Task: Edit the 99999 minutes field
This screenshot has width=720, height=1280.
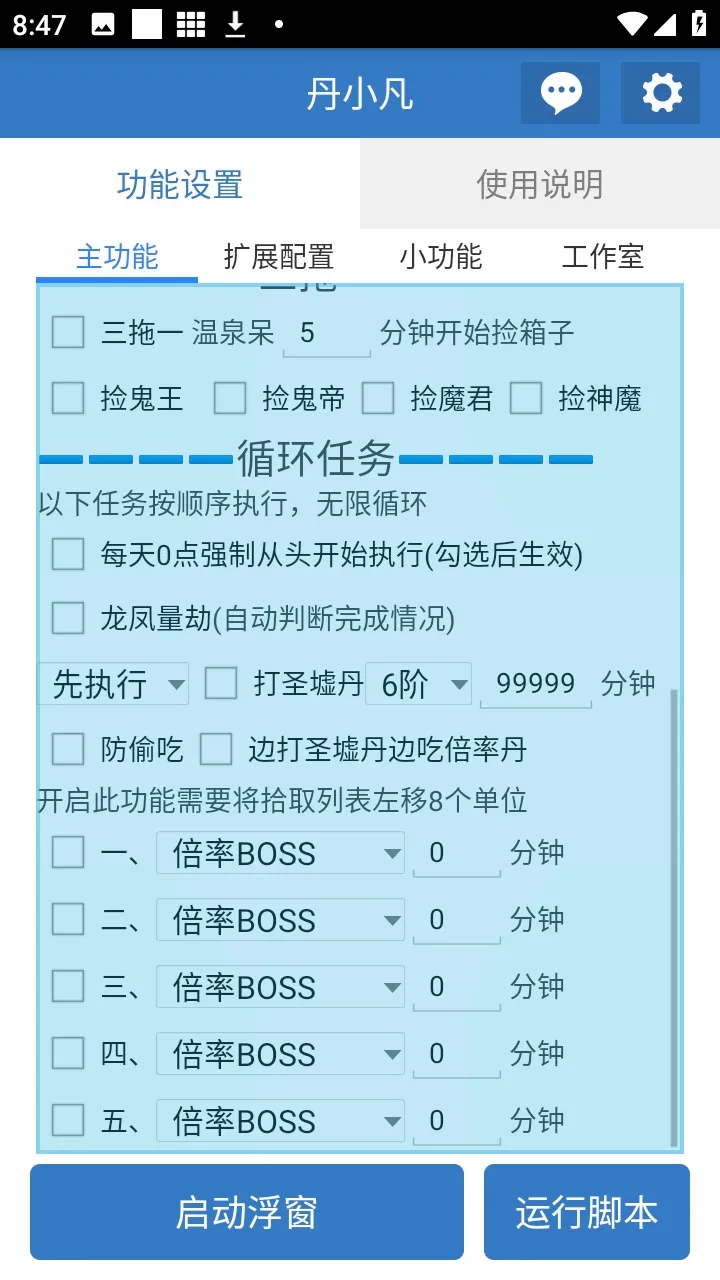Action: 536,684
